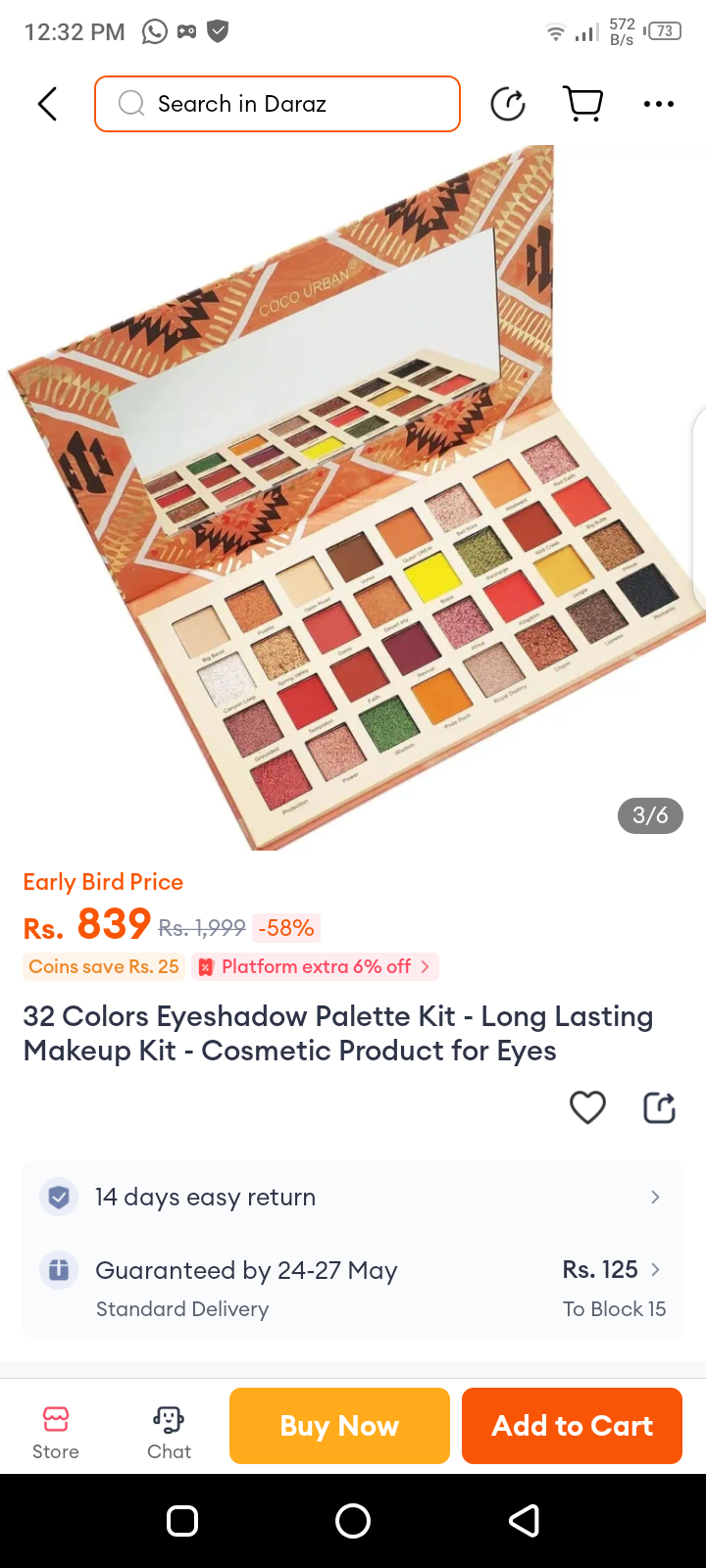Start a Chat with the seller
Viewport: 706px width, 1568px height.
click(x=169, y=1432)
